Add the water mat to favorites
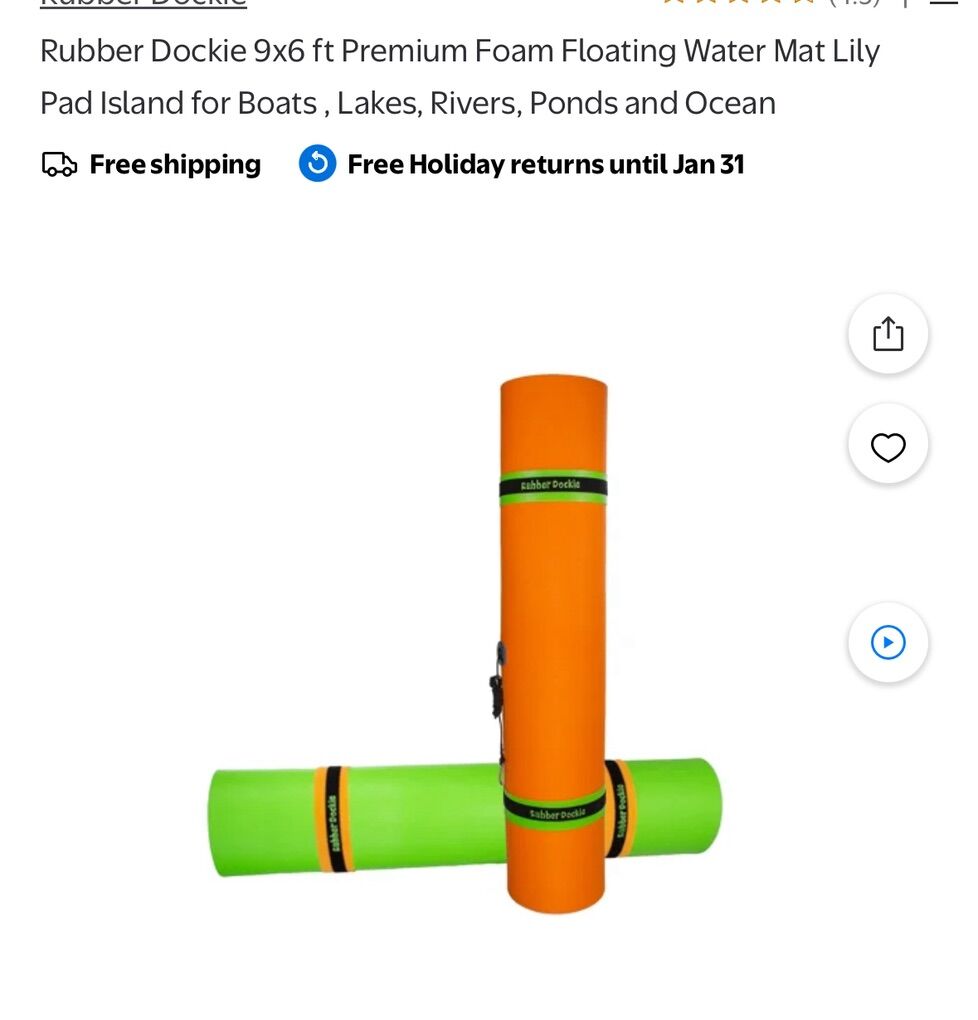Image resolution: width=978 pixels, height=1020 pixels. pos(888,446)
